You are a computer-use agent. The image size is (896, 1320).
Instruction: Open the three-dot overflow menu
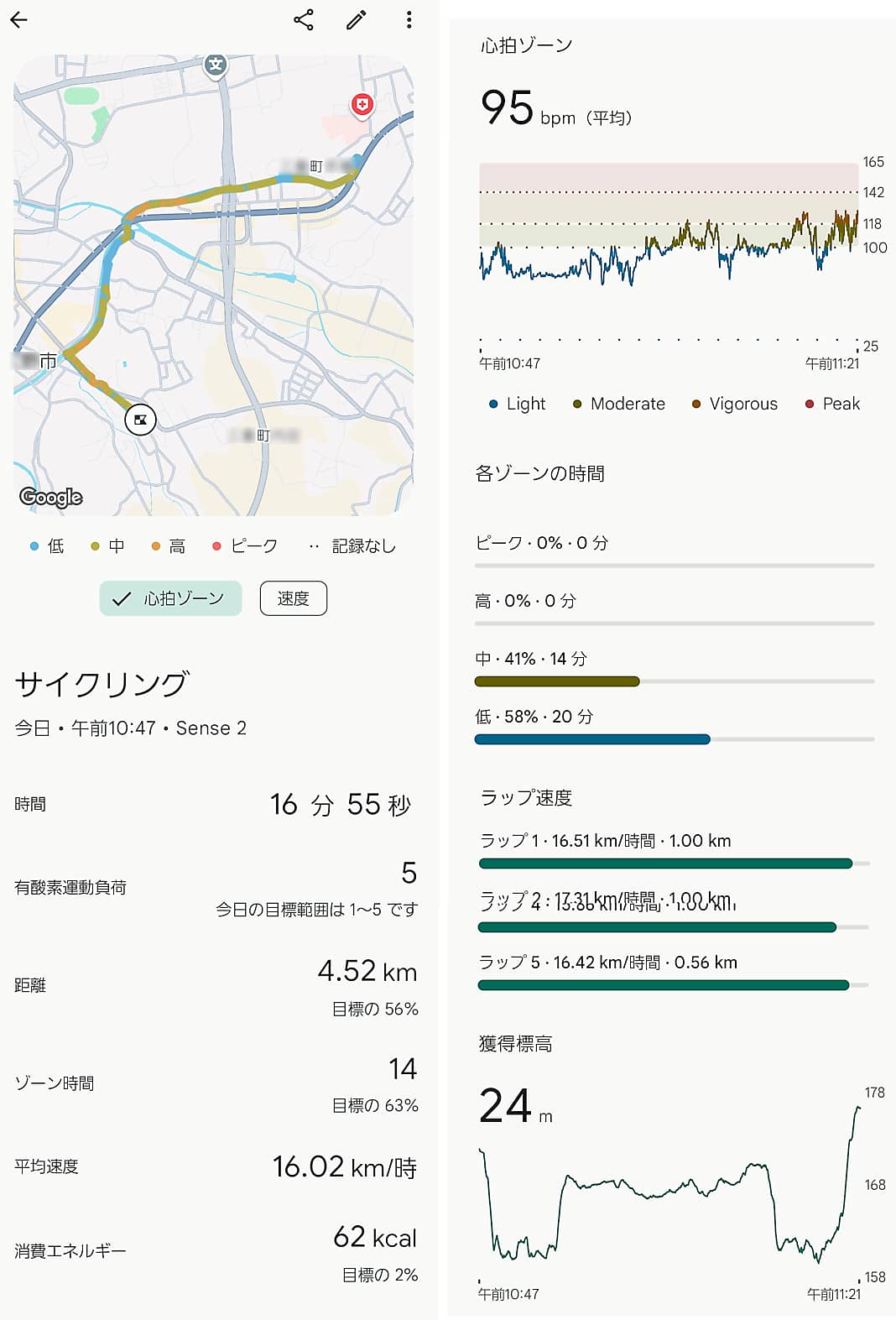[409, 20]
